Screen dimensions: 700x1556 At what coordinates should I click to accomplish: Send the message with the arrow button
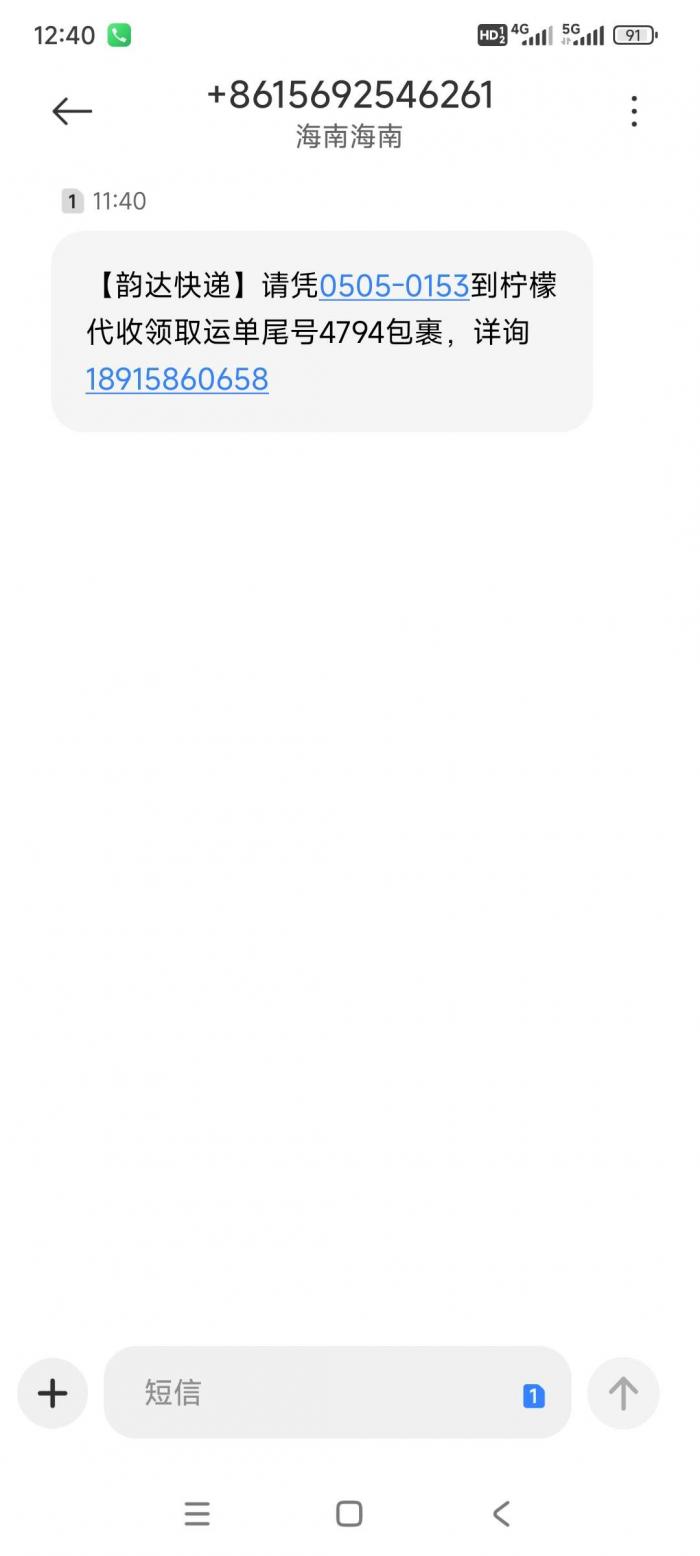tap(623, 1393)
